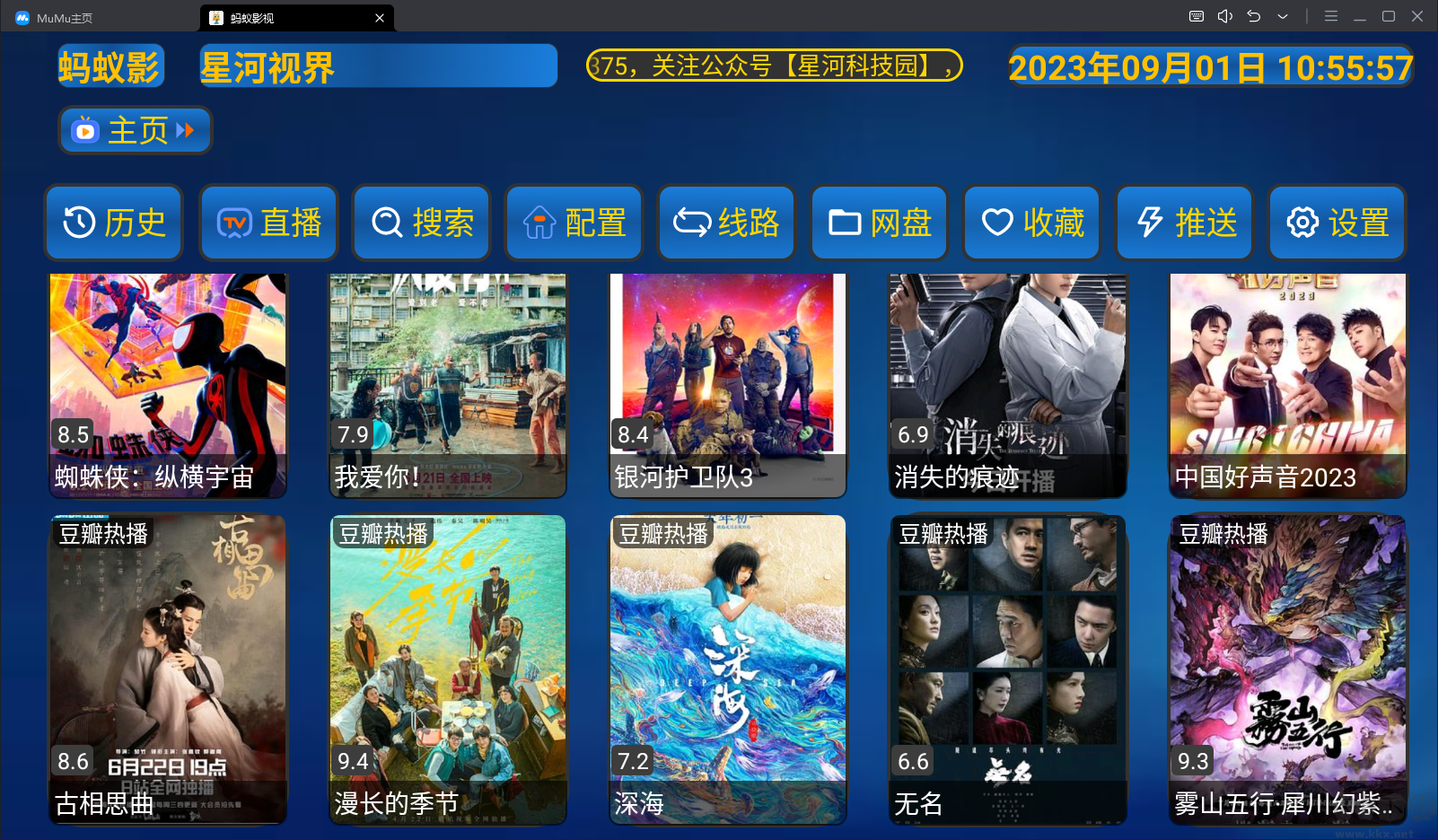Image resolution: width=1438 pixels, height=840 pixels.
Task: Tap the 搜索 search button
Action: pos(421,223)
